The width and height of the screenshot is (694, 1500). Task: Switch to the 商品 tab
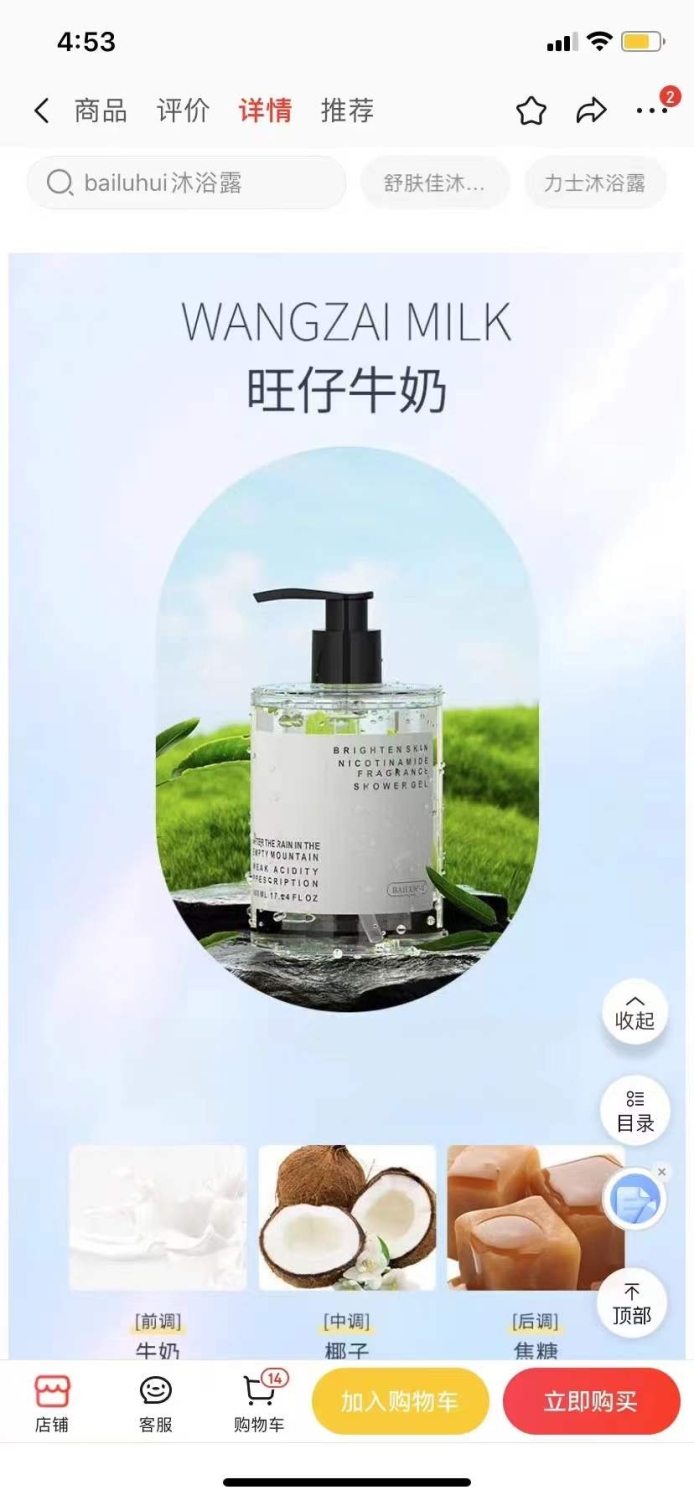(101, 110)
